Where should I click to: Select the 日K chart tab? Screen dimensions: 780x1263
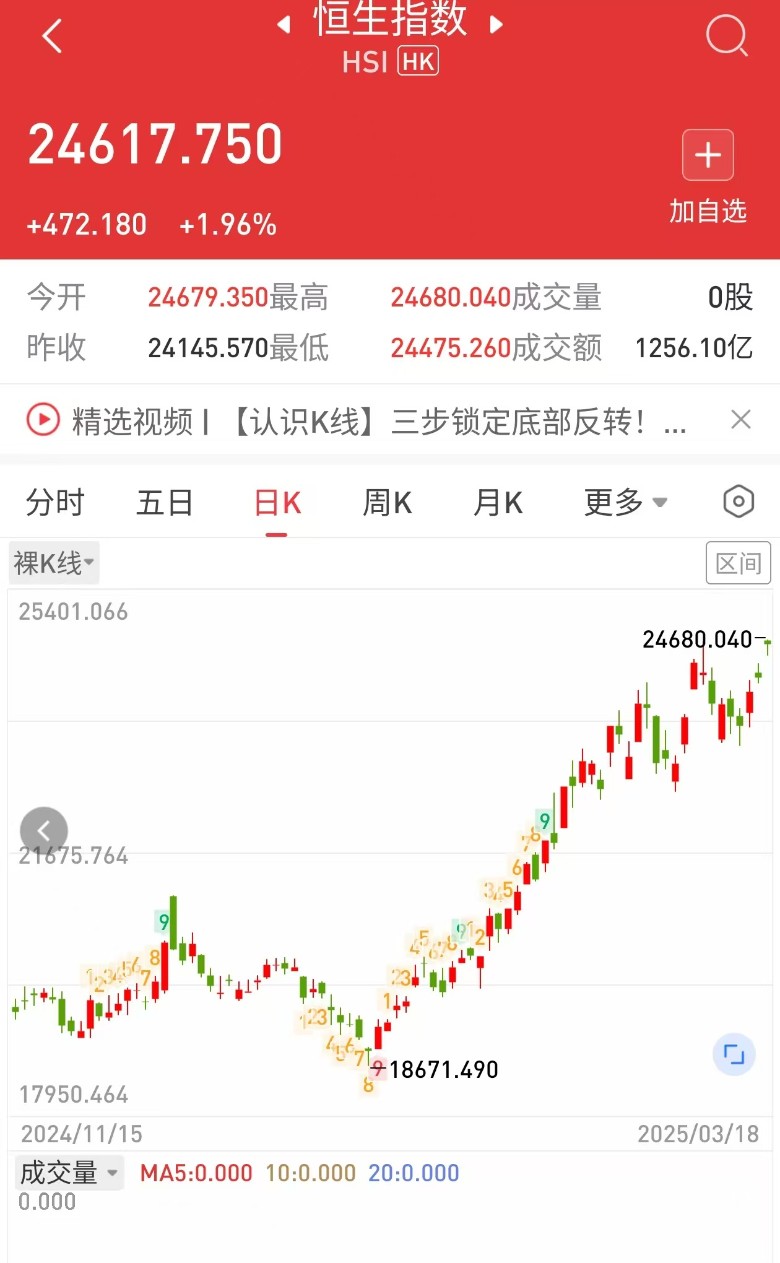click(x=277, y=502)
